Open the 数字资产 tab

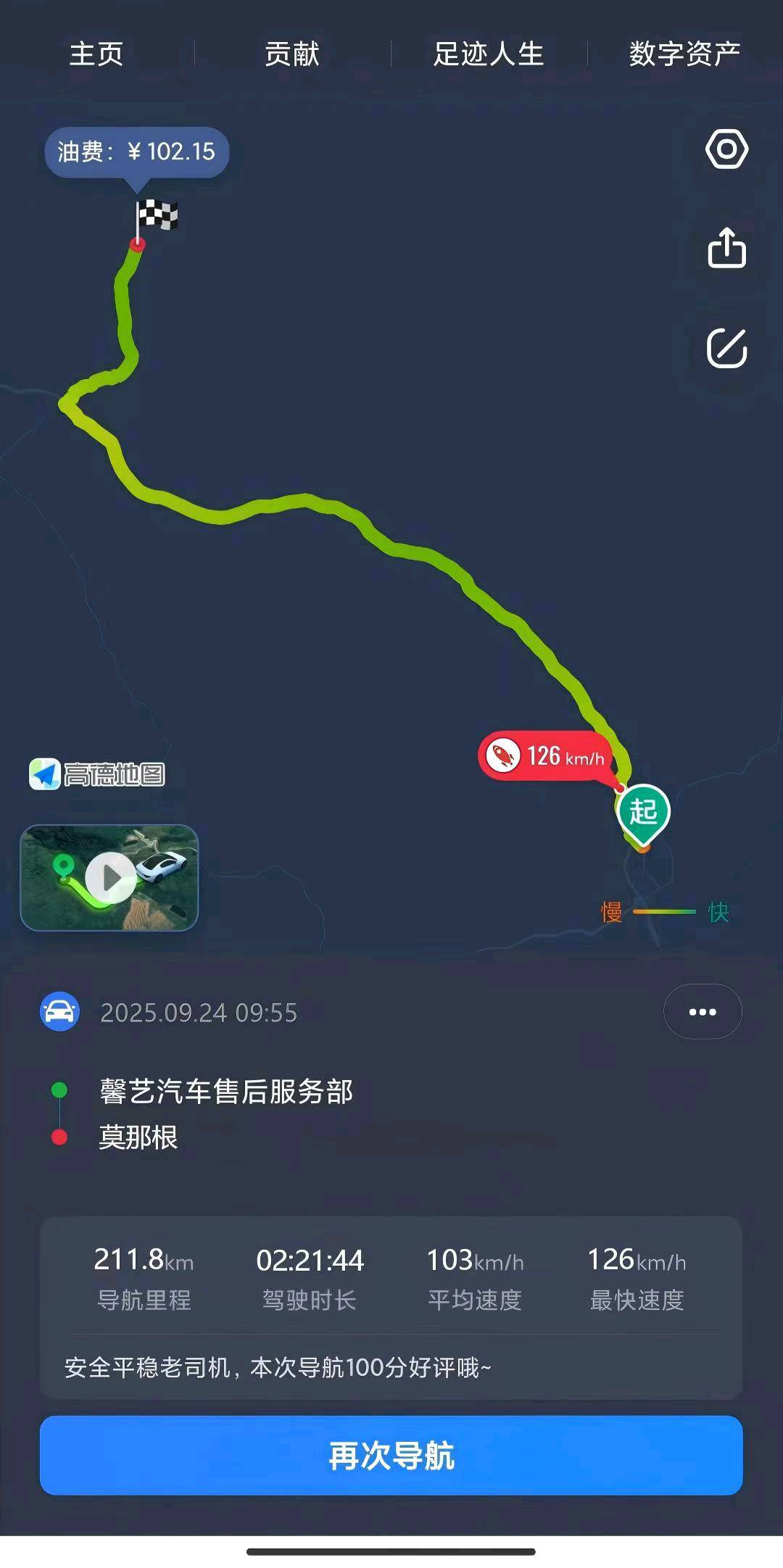tap(684, 54)
